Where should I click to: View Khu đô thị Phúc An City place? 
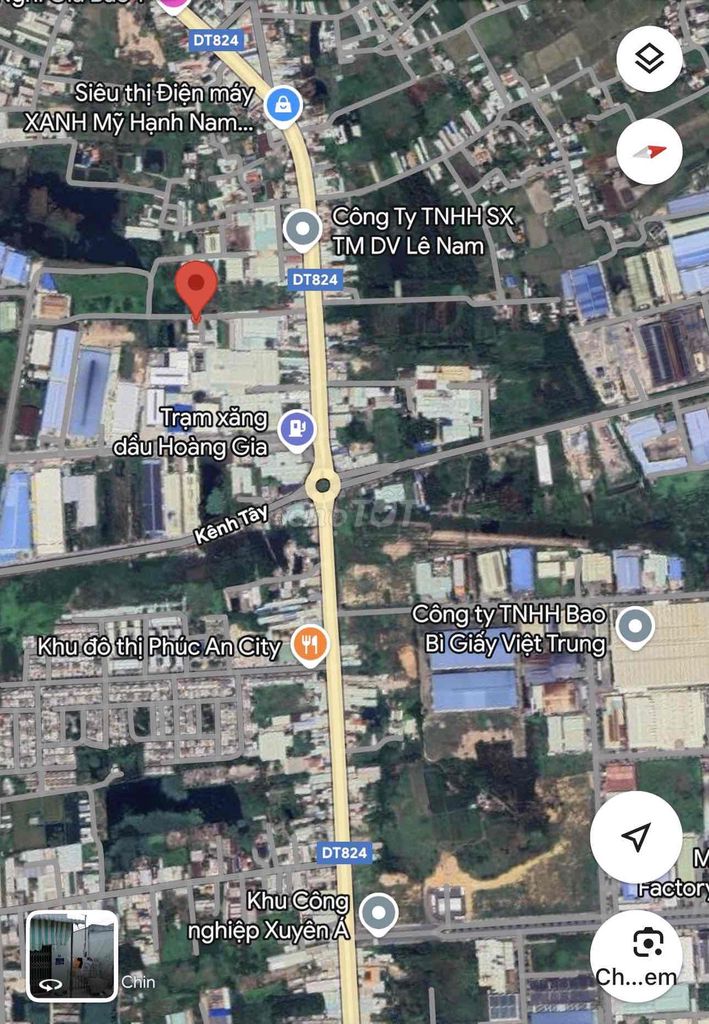coord(310,645)
